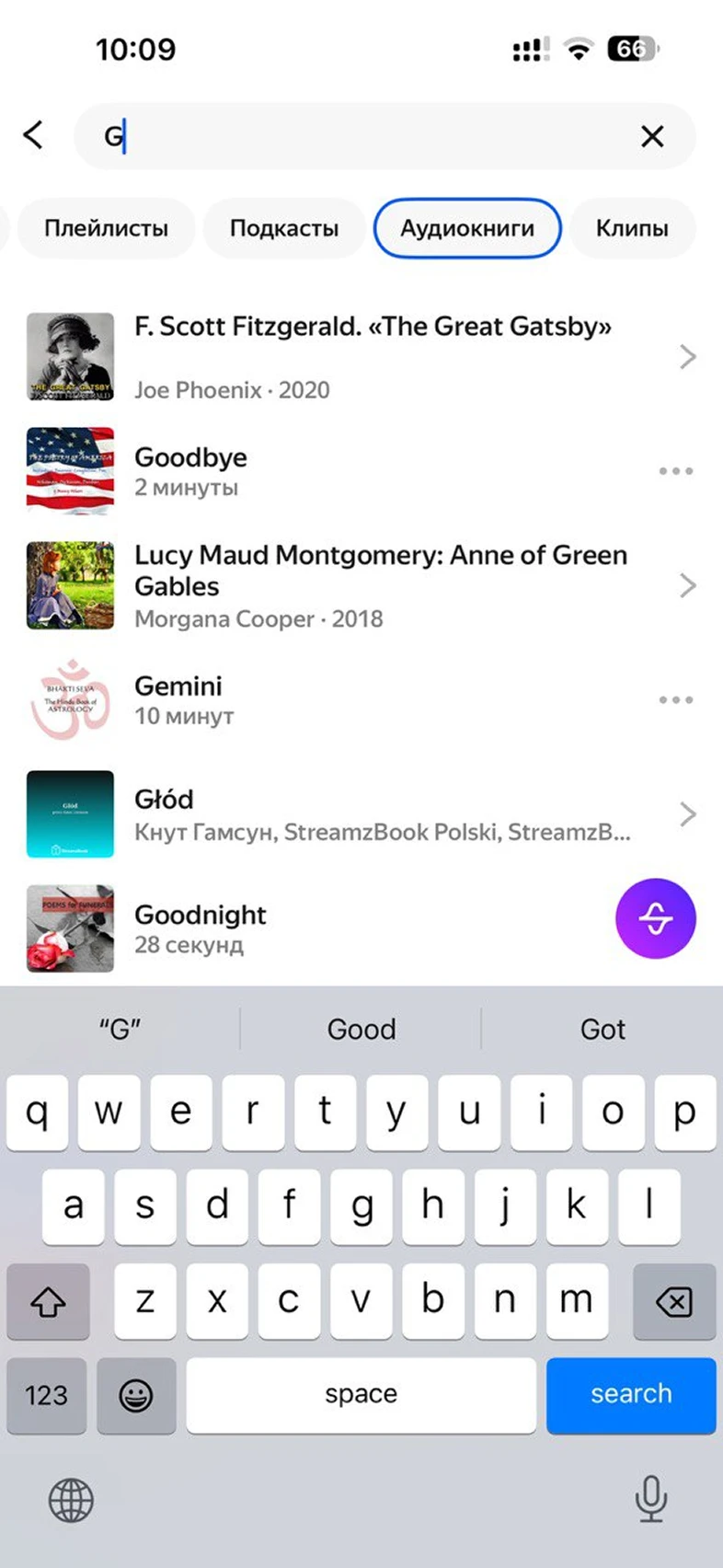Open The Great Gatsby audiobook
This screenshot has width=723, height=1568.
pos(373,356)
